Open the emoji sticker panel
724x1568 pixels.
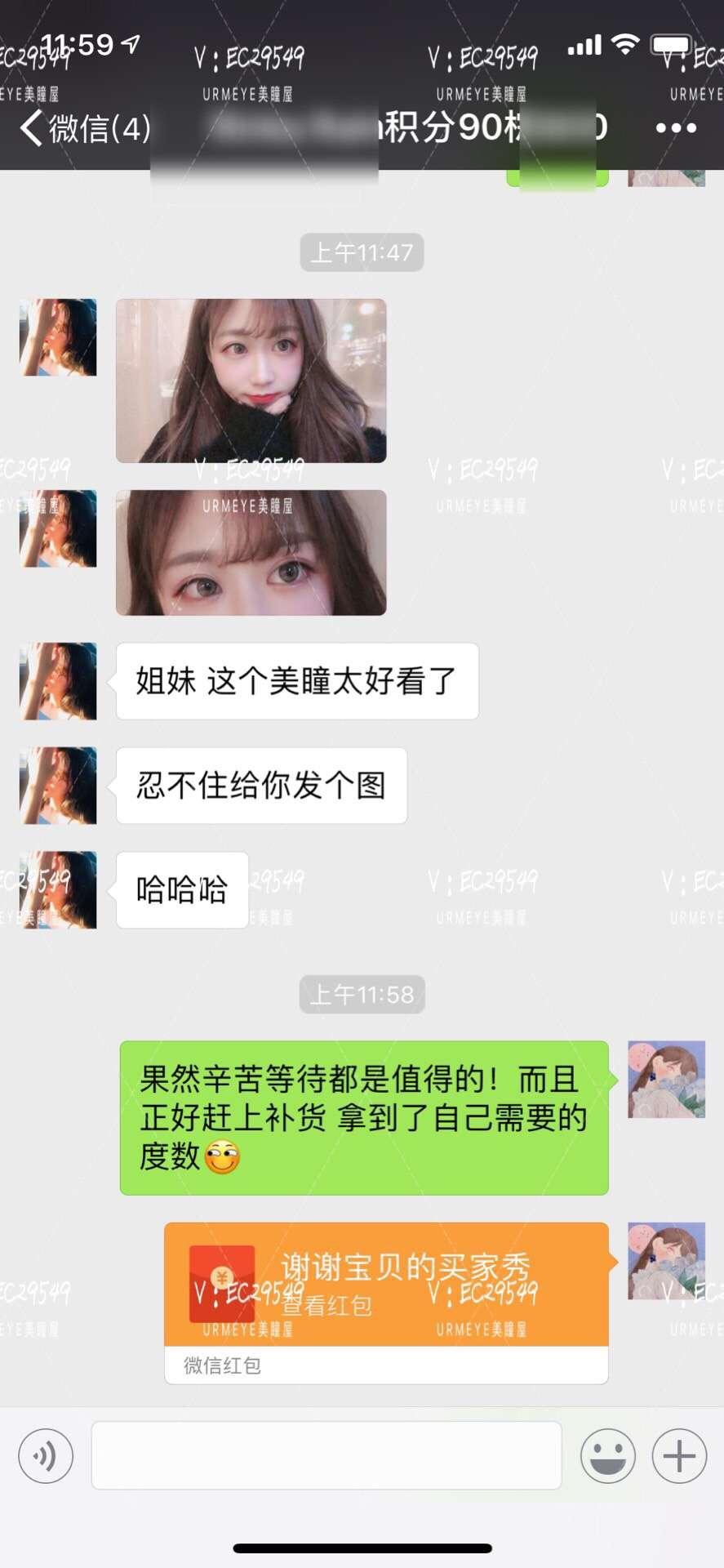(x=607, y=1456)
